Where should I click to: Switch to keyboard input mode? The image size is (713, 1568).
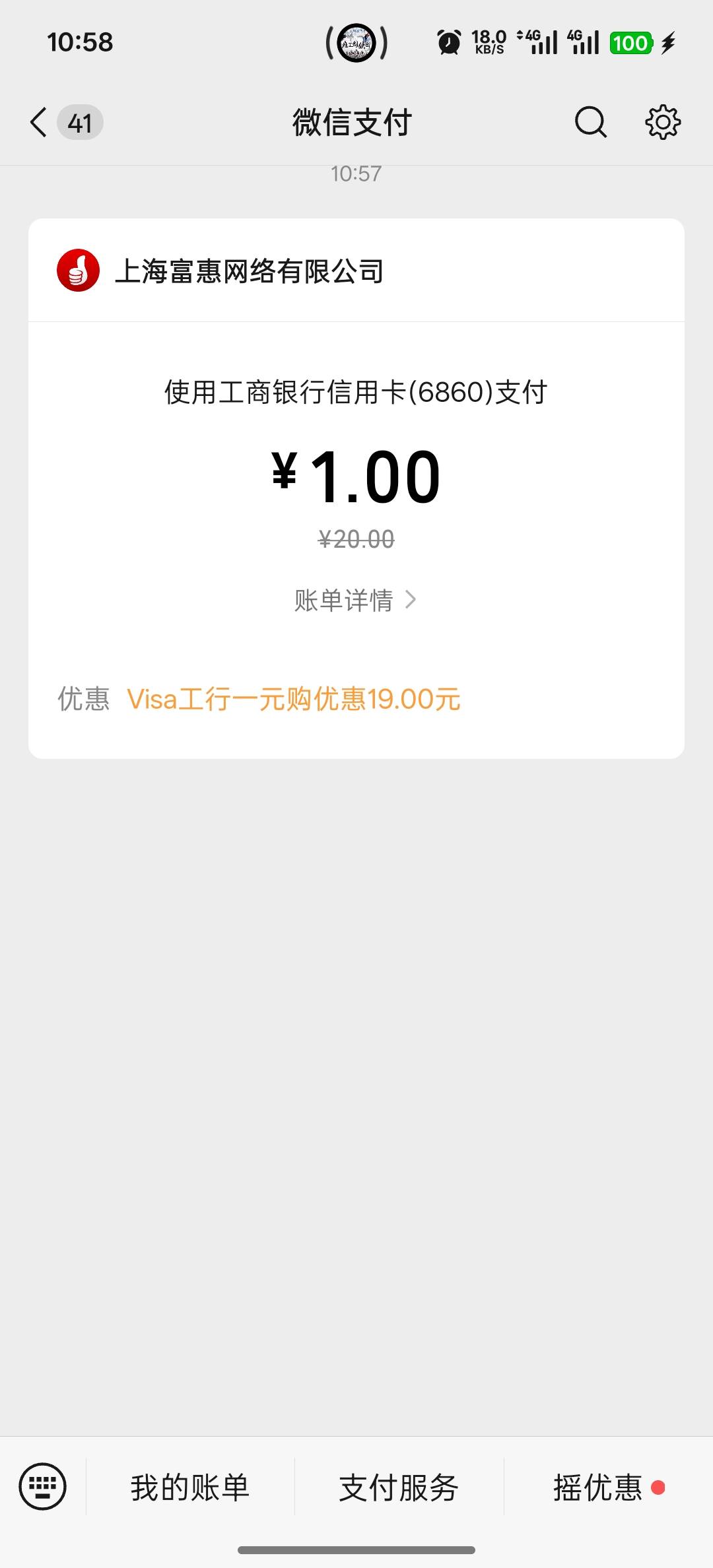coord(43,1487)
